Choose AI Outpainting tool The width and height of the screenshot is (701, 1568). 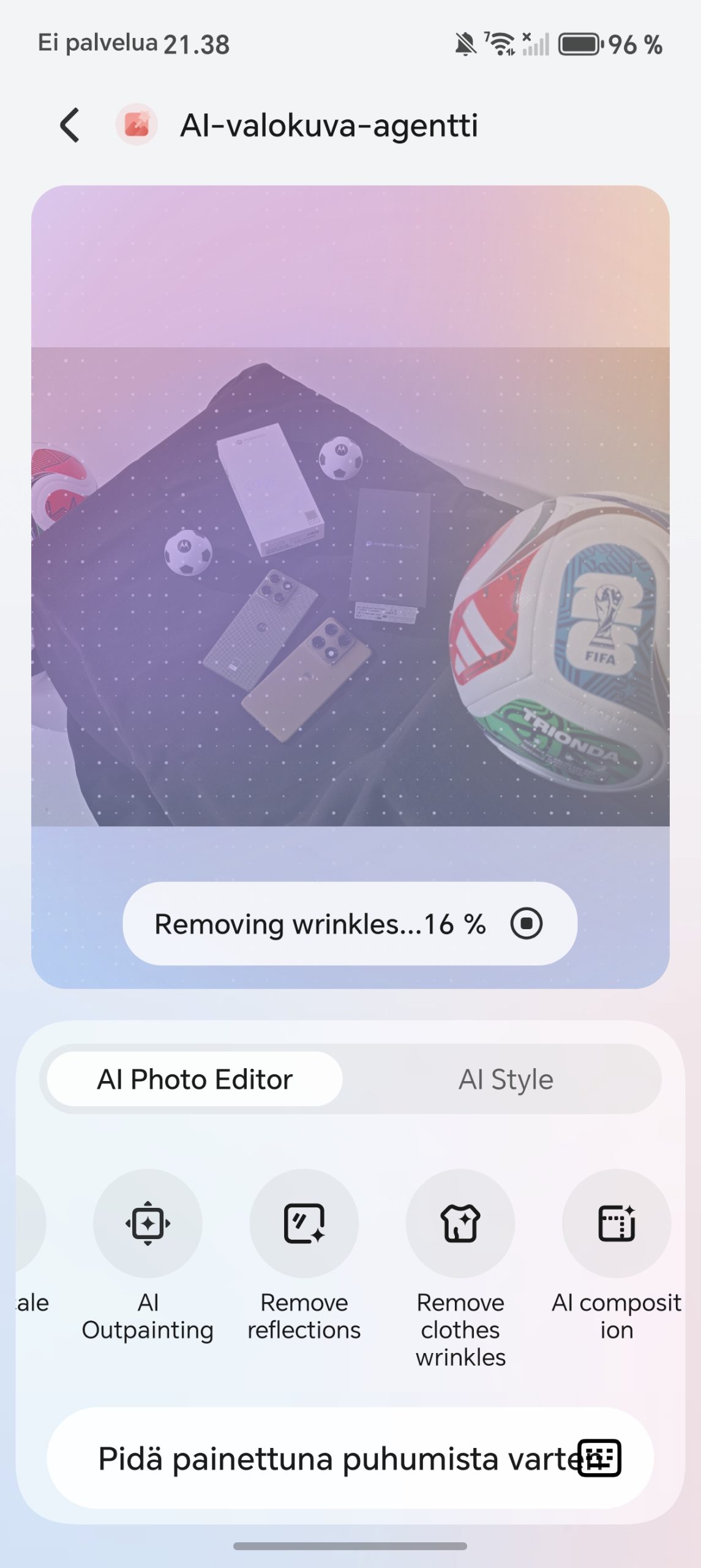[x=148, y=1224]
